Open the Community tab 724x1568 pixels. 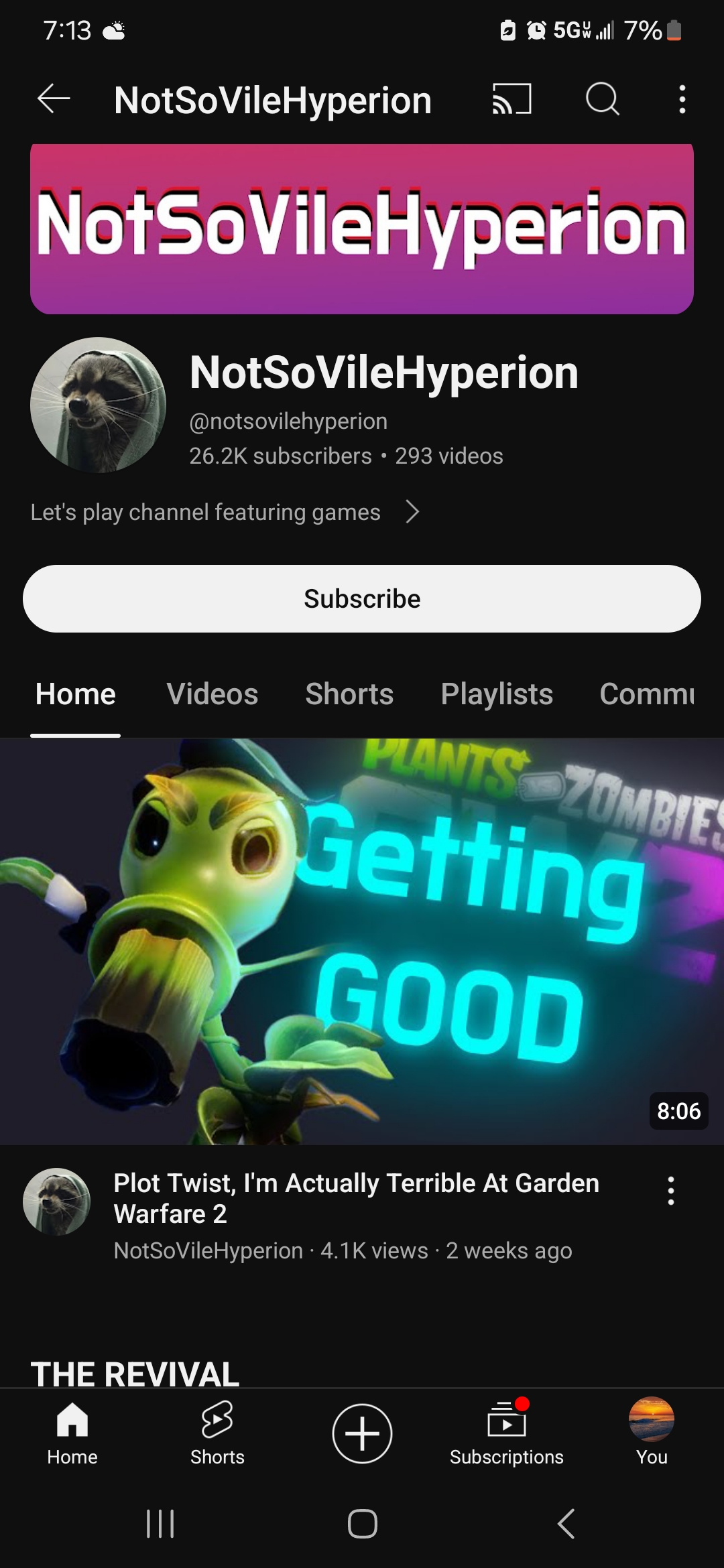point(648,694)
